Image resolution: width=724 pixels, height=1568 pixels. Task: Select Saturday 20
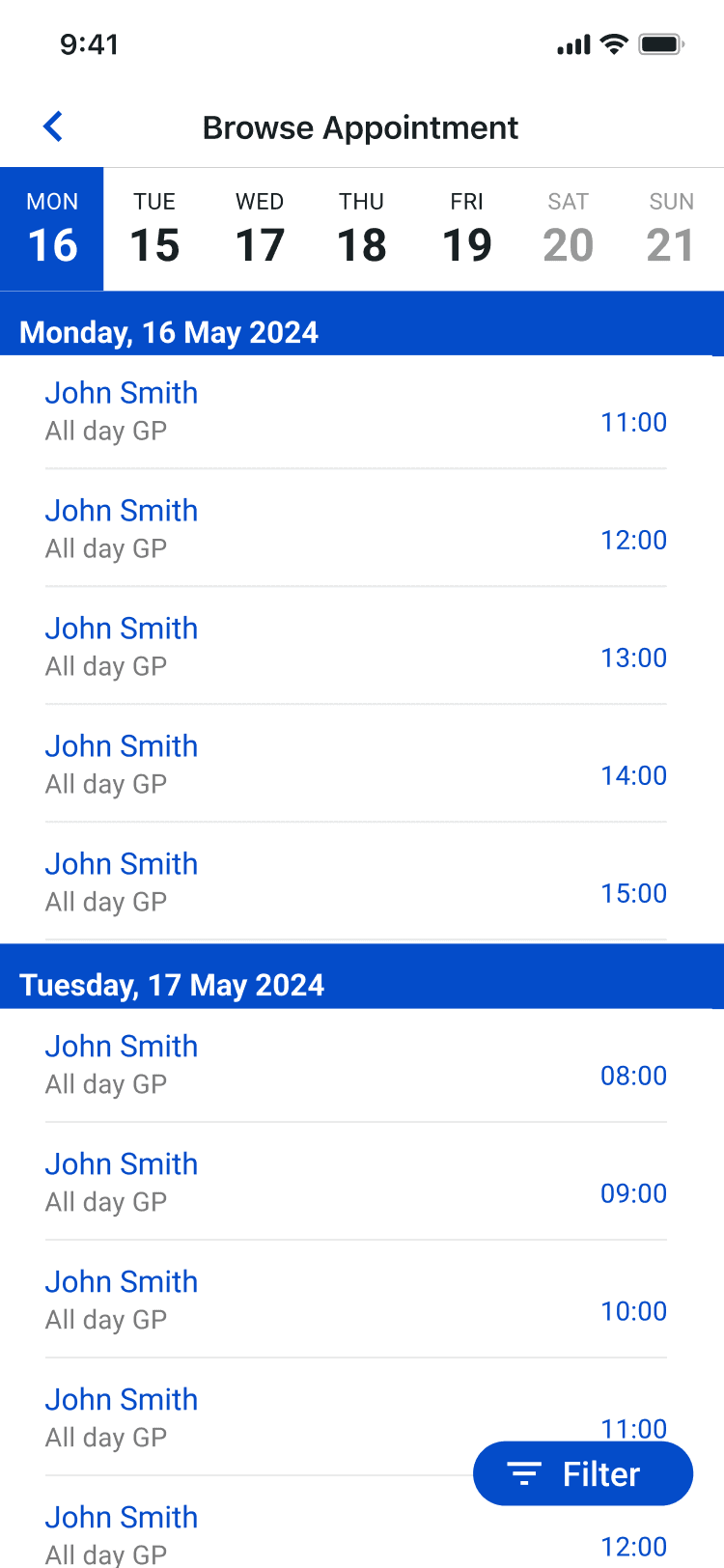[569, 229]
